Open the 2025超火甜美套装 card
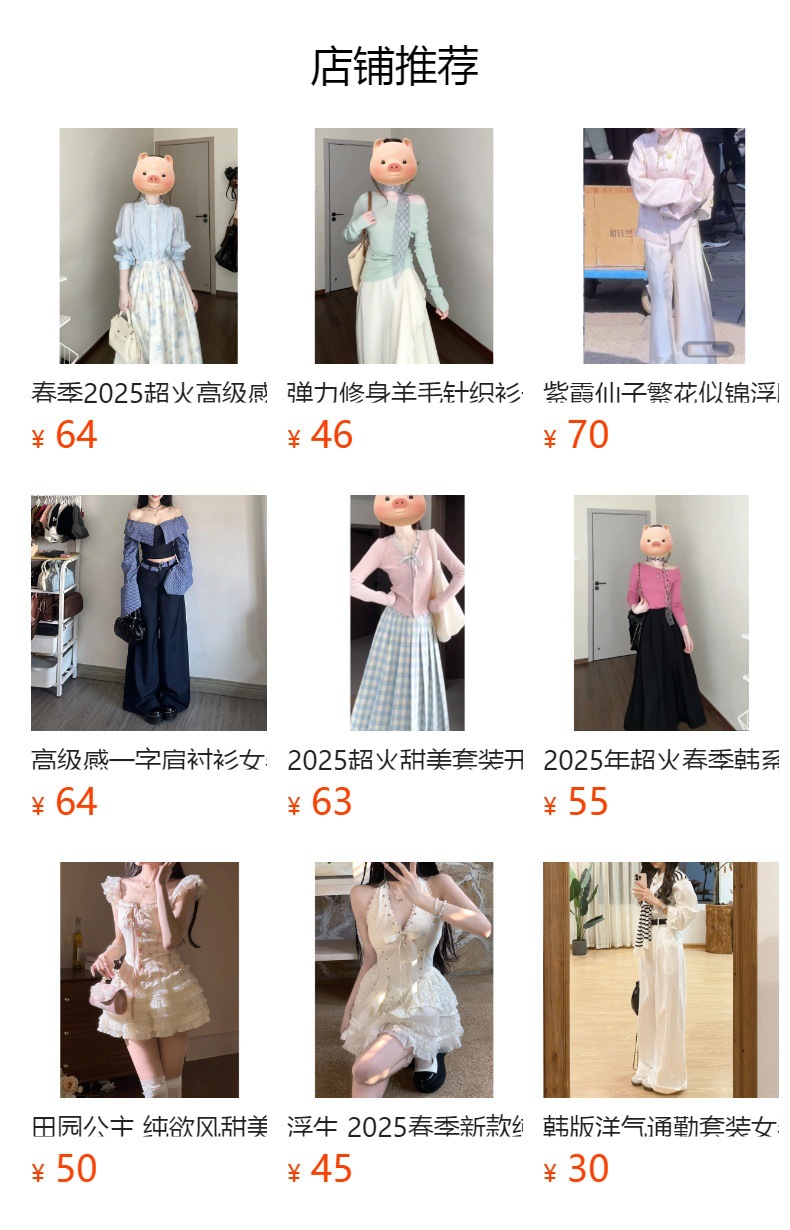This screenshot has width=790, height=1230. coord(404,613)
